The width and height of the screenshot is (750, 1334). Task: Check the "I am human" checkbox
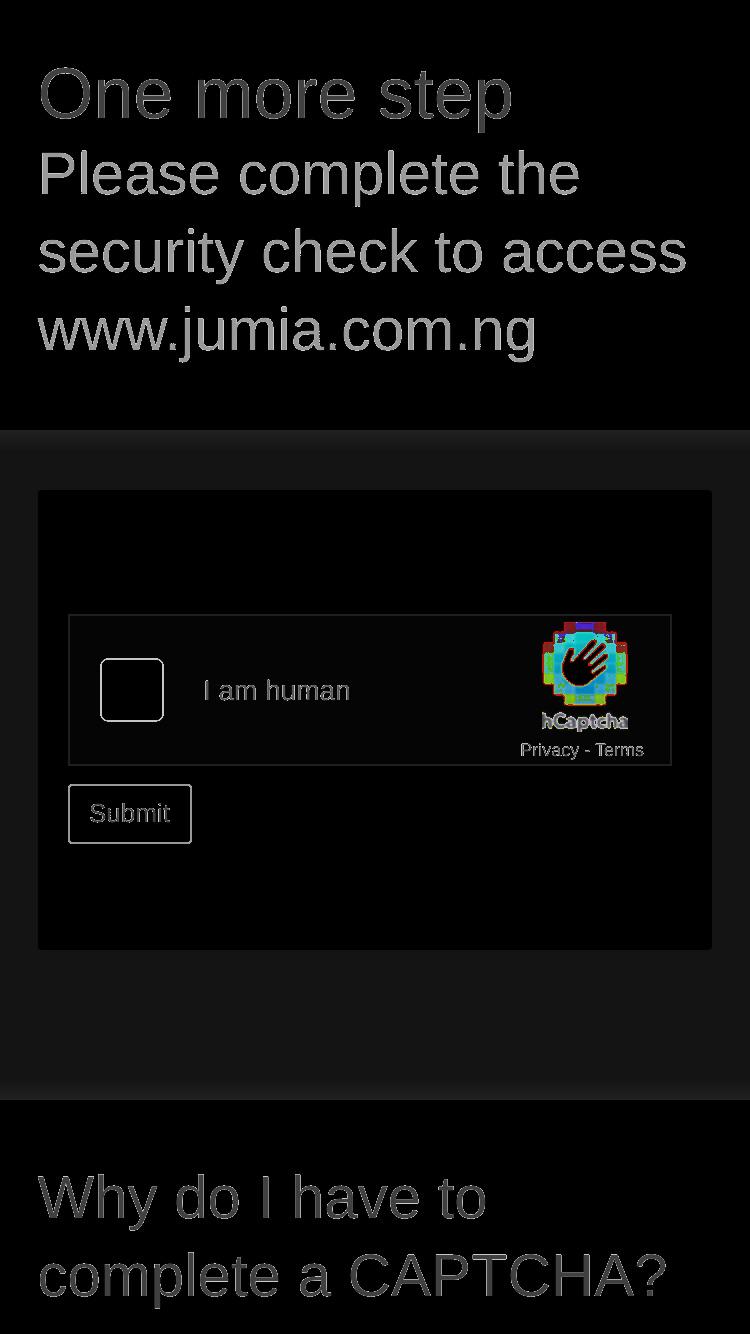pos(132,690)
